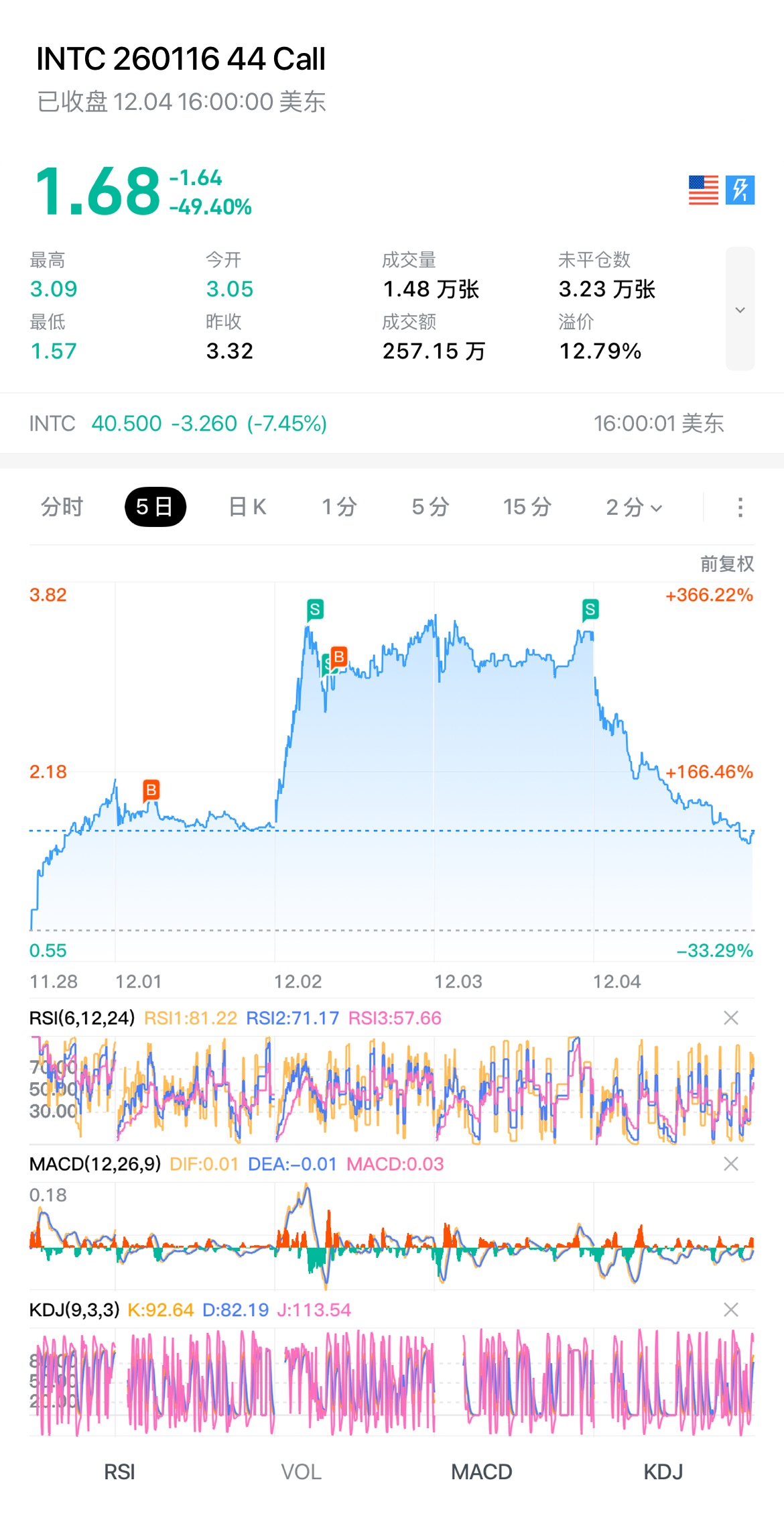784x1514 pixels.
Task: Close the MACD indicator panel
Action: click(731, 1164)
